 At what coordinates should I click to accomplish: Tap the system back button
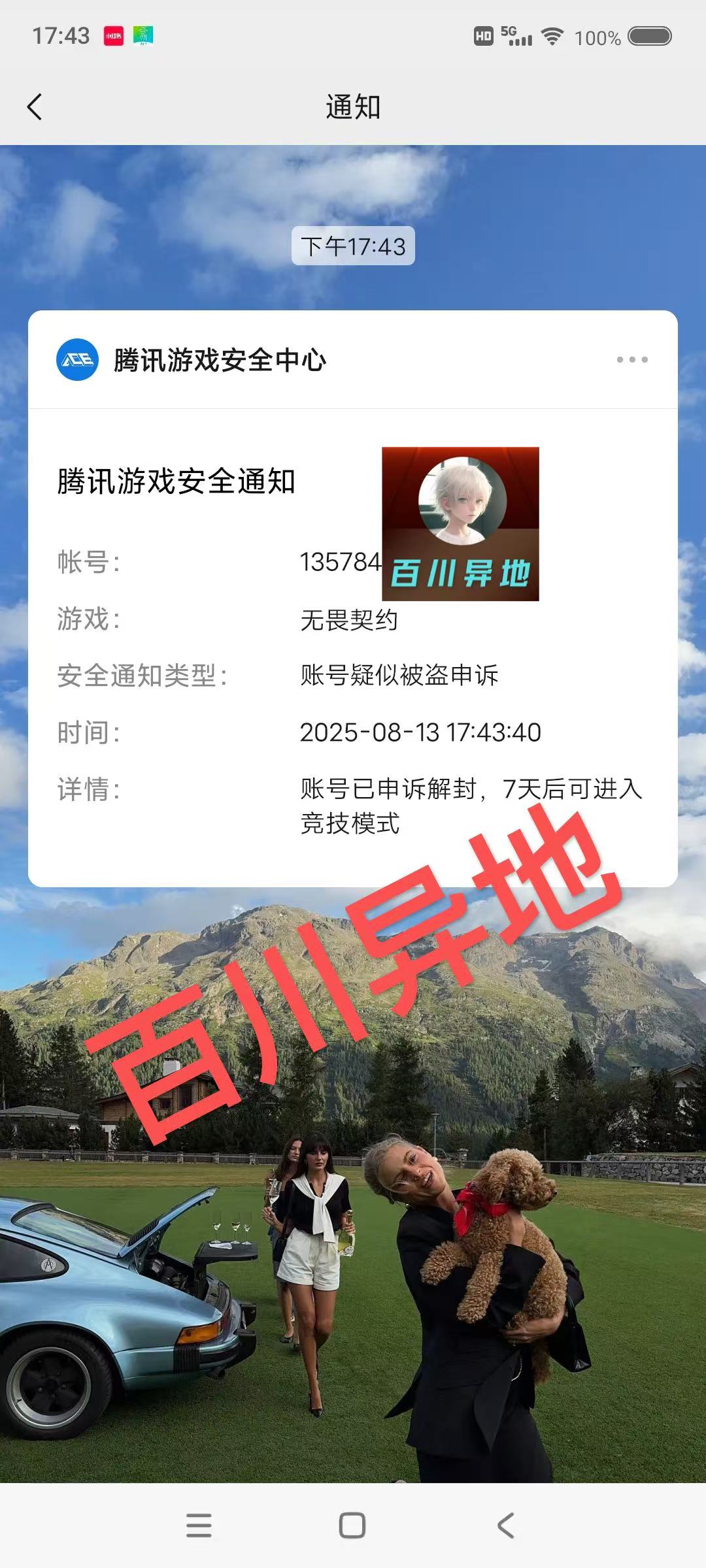506,1526
